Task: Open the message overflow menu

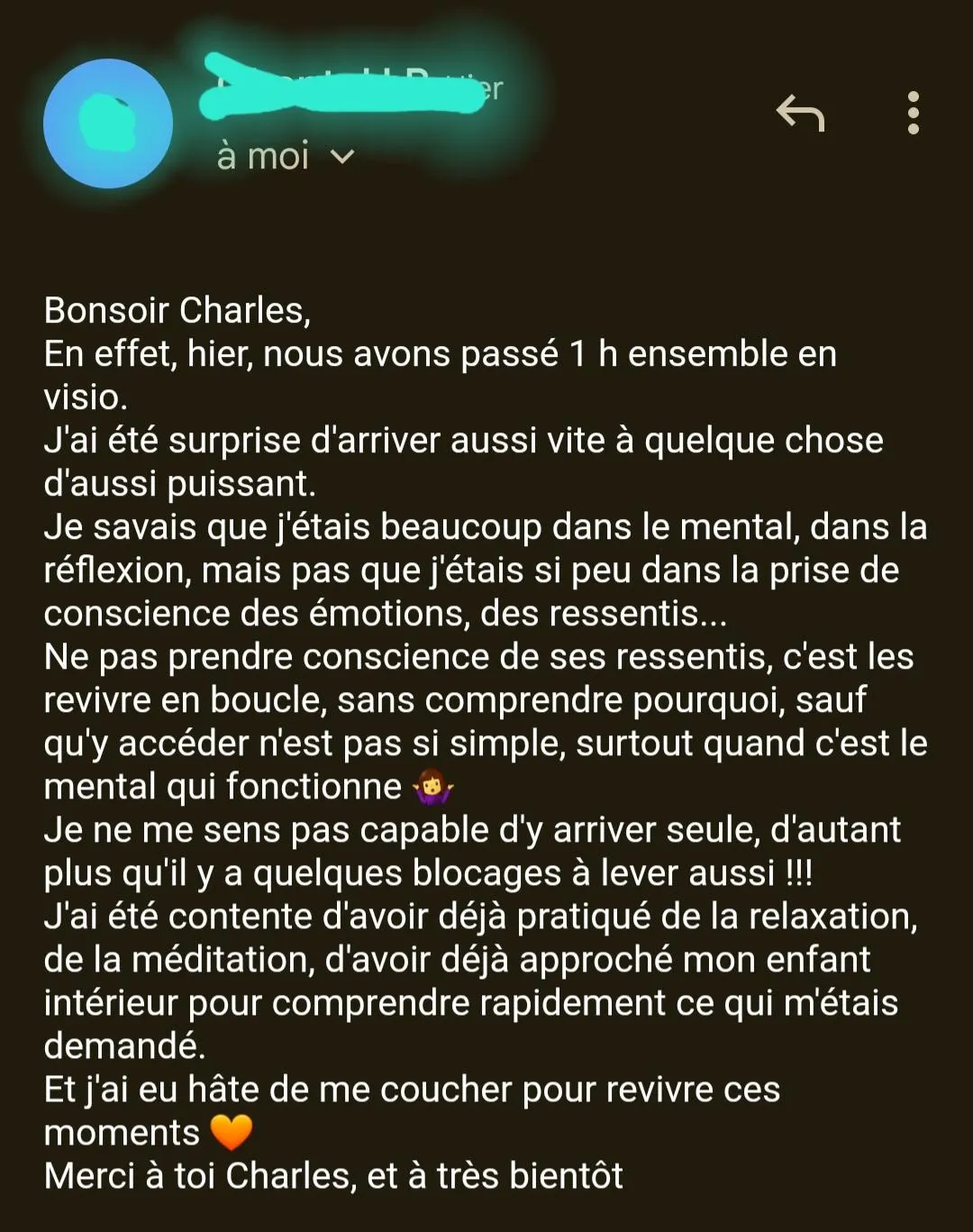Action: click(913, 114)
